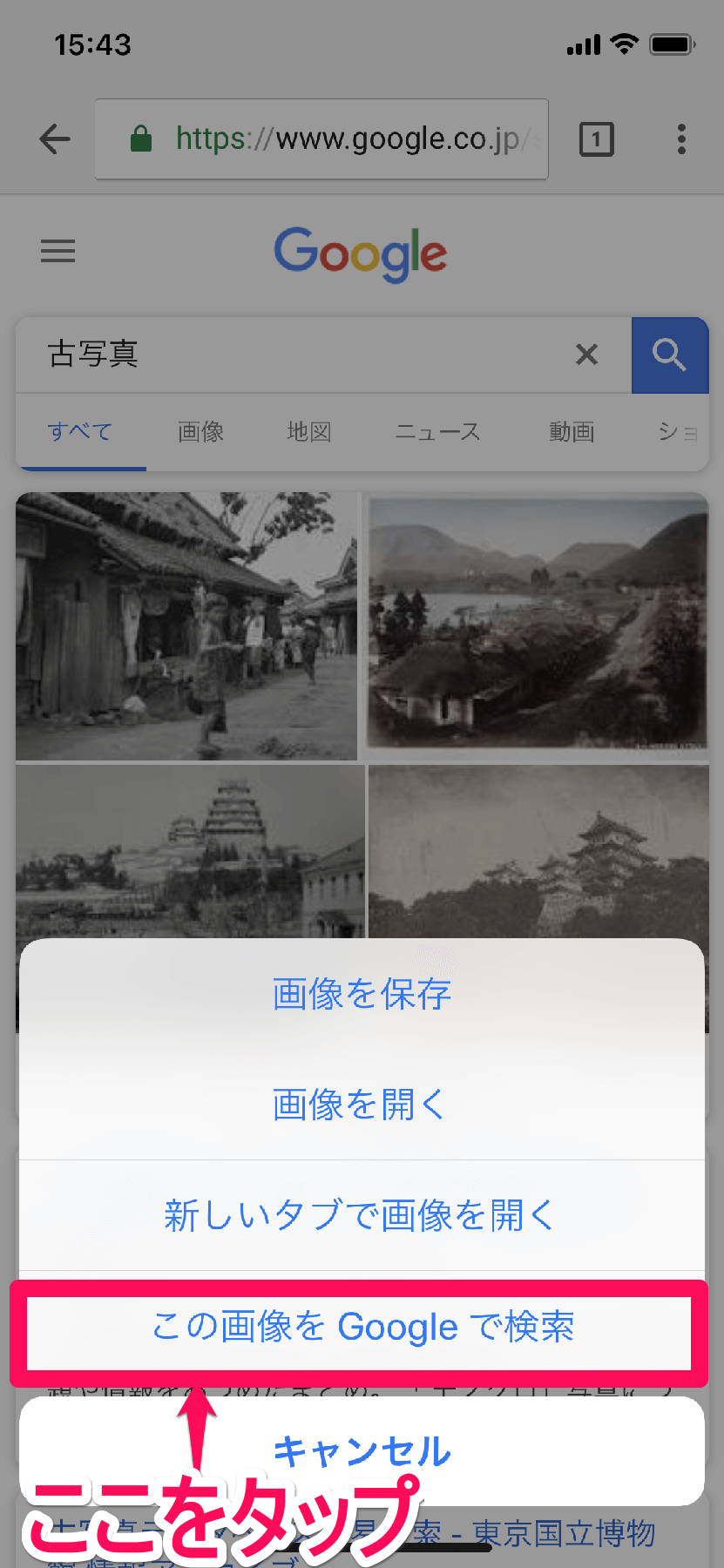Open the old village street photo thumbnail
Screen dimensions: 724x1568
pos(186,625)
